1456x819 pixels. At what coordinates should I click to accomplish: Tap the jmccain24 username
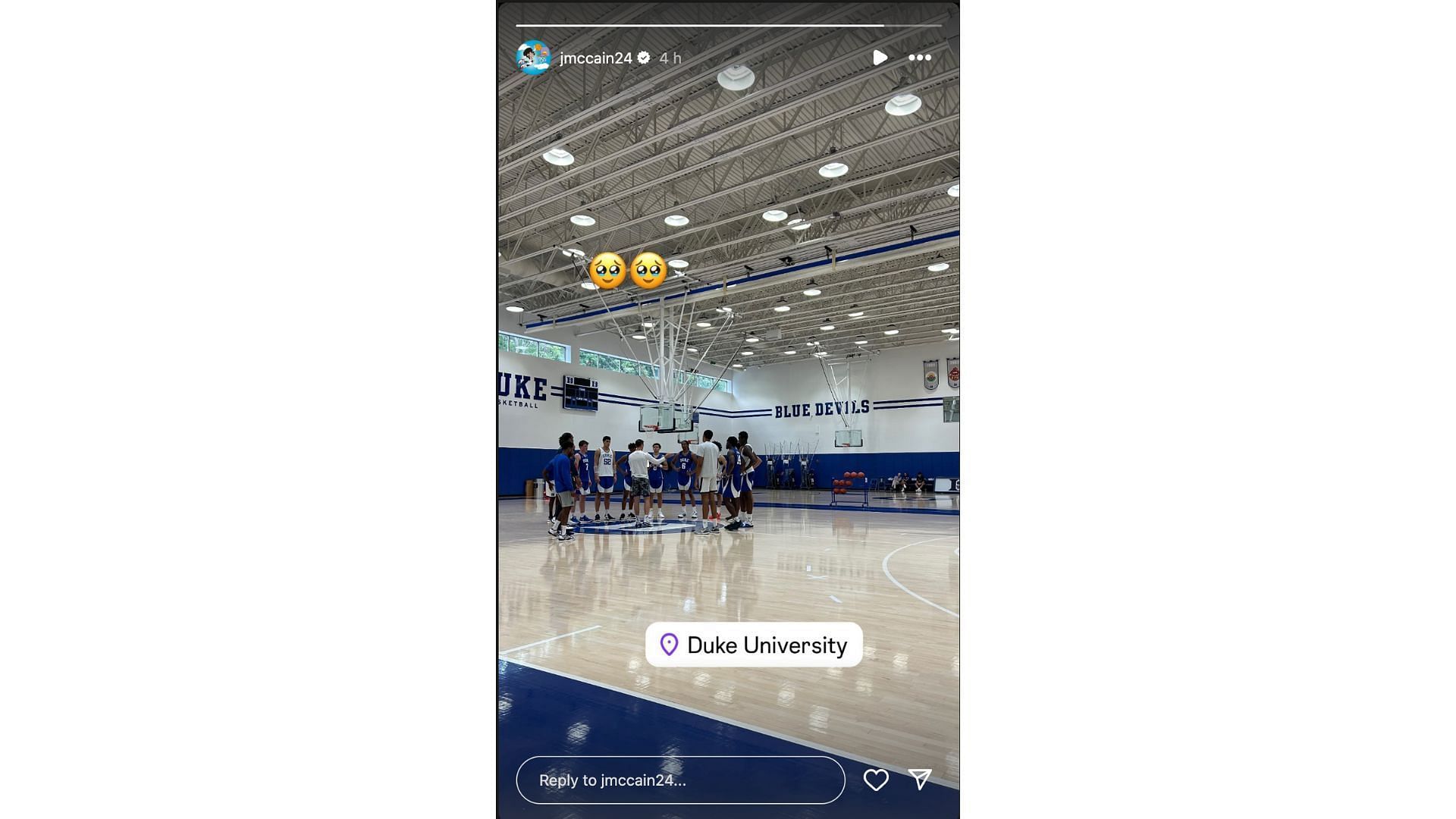[595, 58]
